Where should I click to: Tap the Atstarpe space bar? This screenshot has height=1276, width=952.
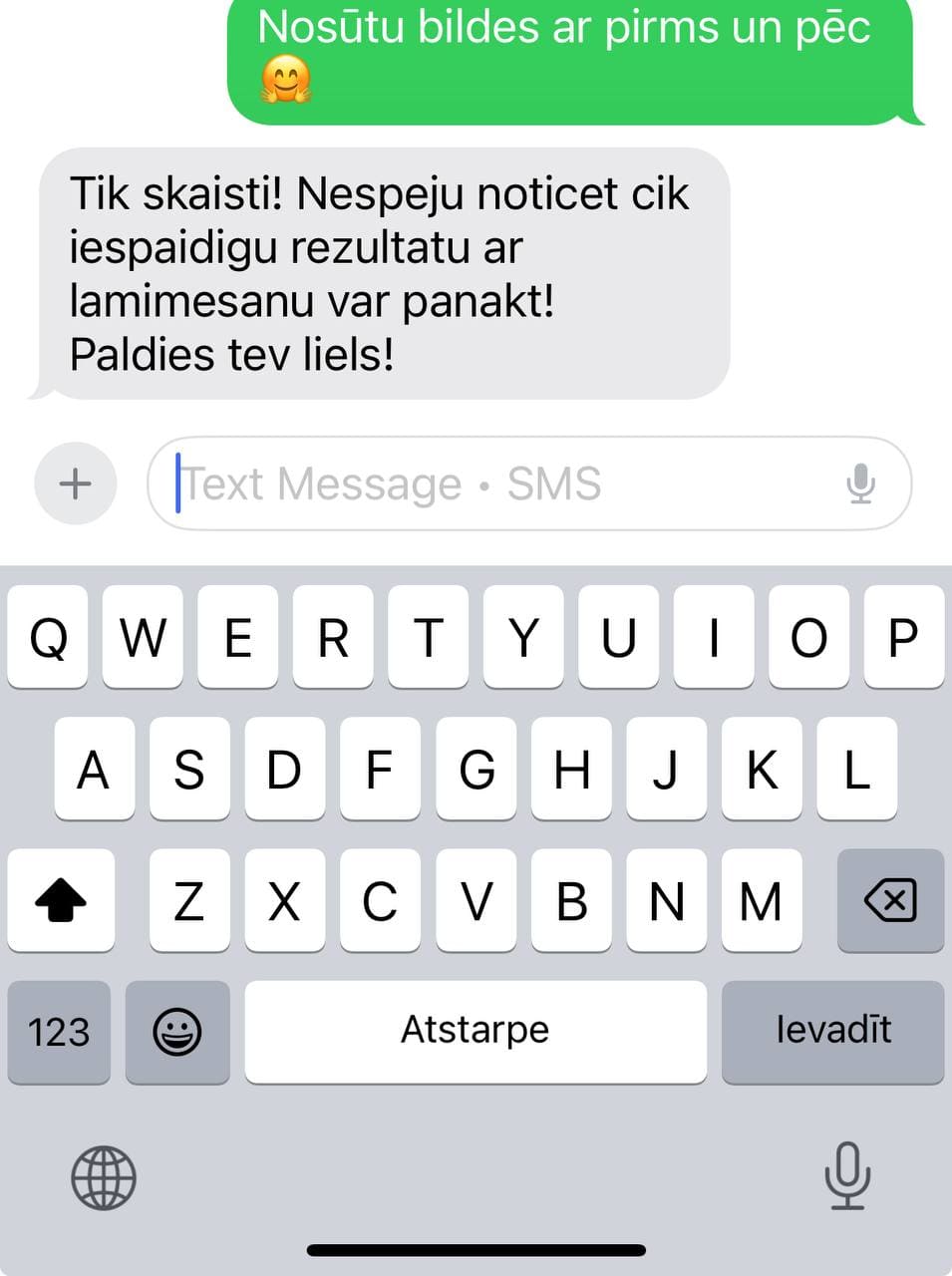point(476,1032)
